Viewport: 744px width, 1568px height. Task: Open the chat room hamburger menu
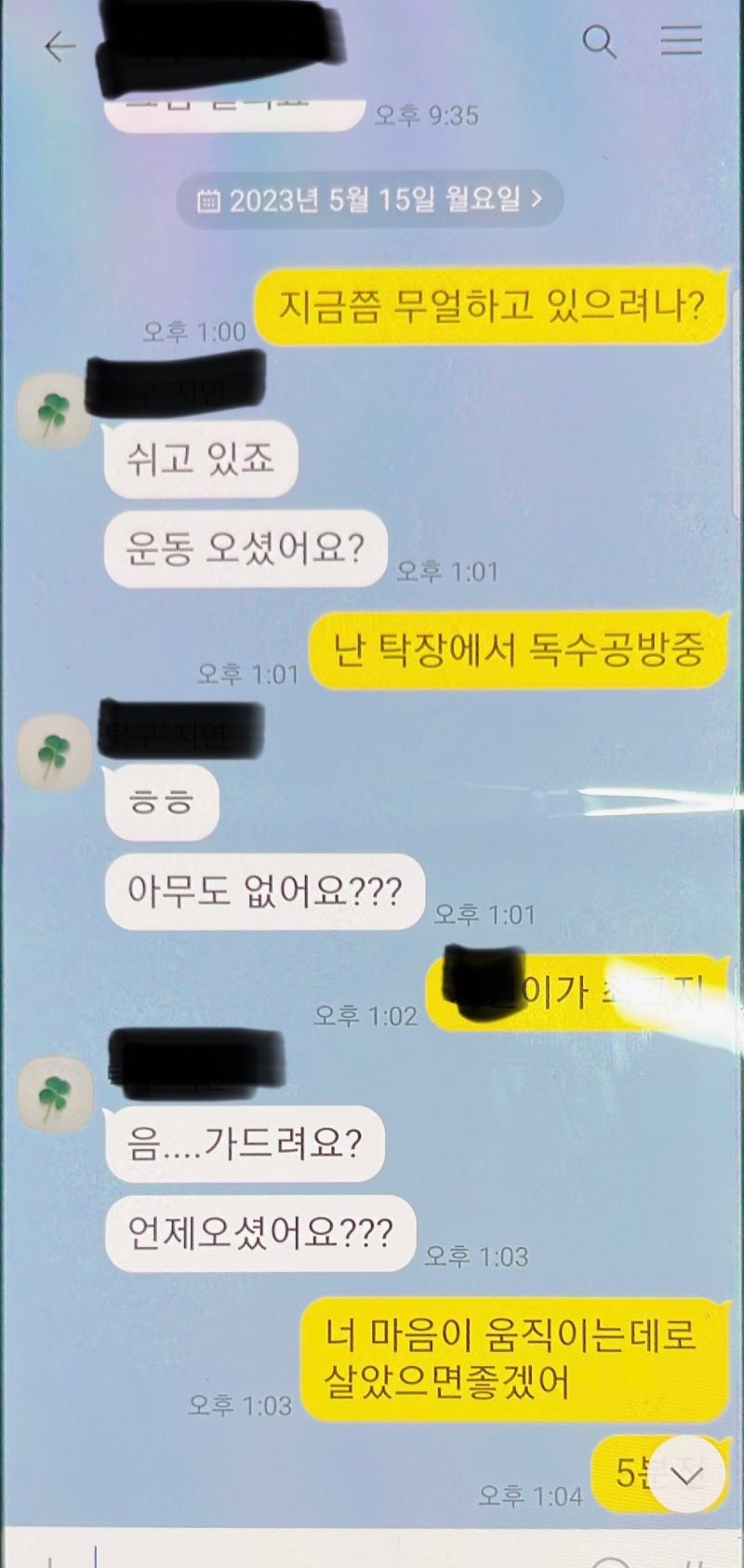coord(681,40)
